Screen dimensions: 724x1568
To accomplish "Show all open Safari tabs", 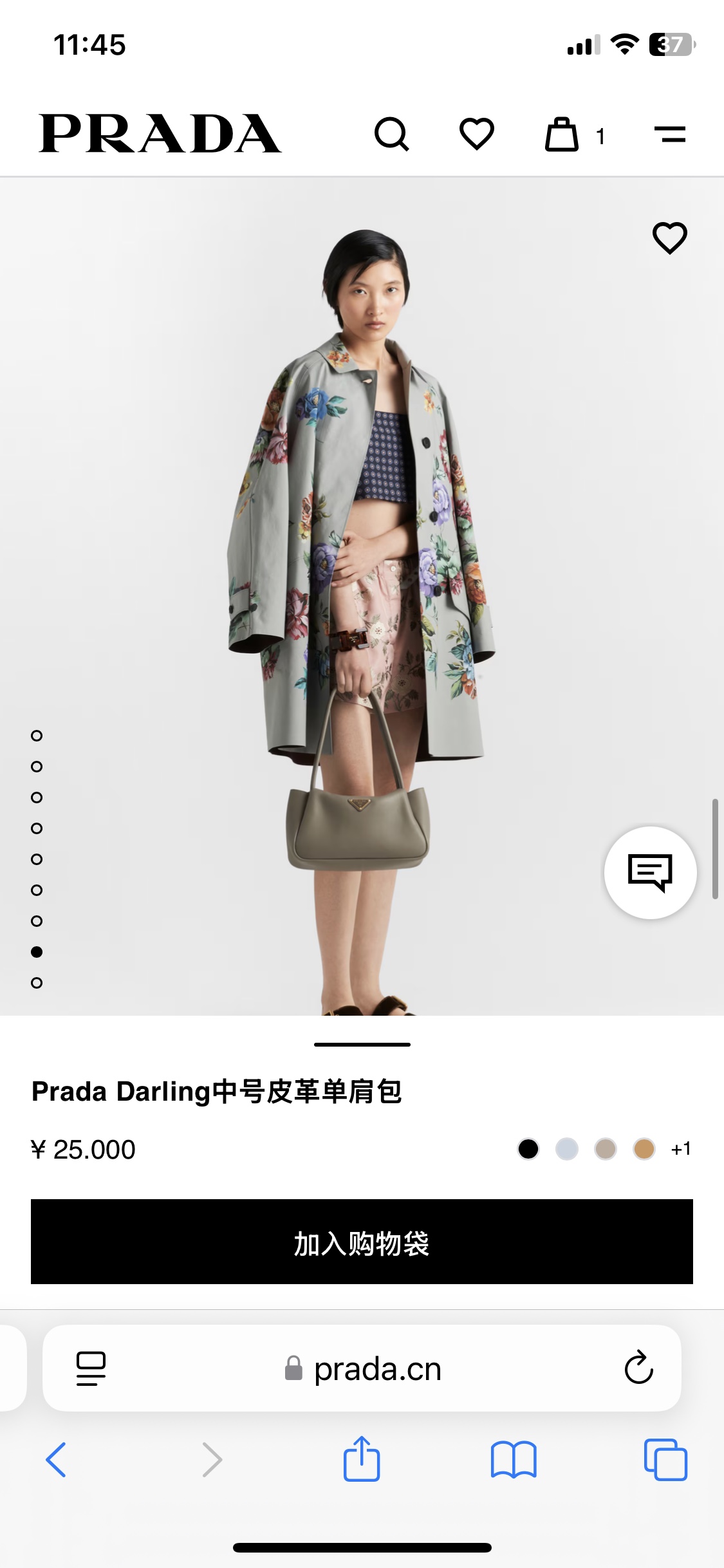I will pos(665,1460).
